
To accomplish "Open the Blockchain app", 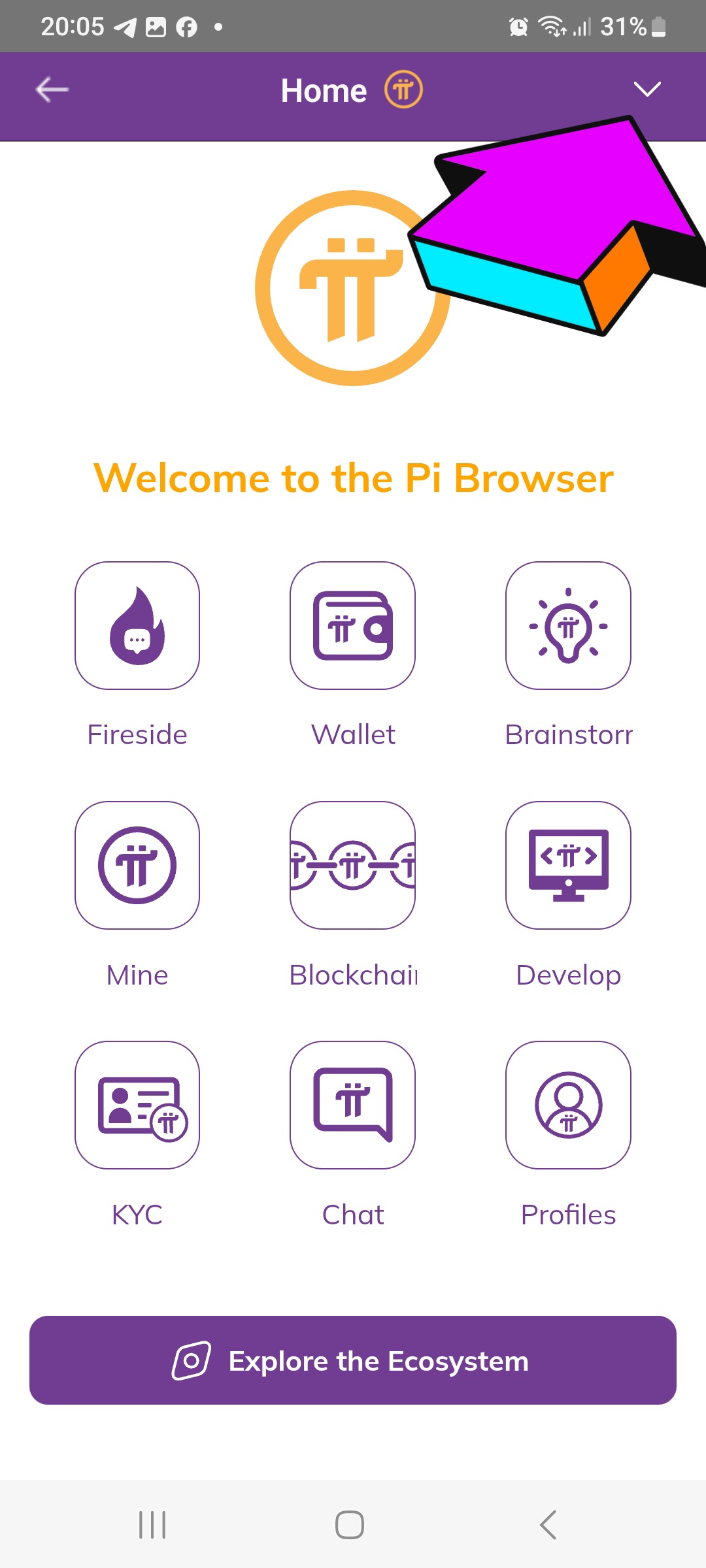I will coord(353,865).
